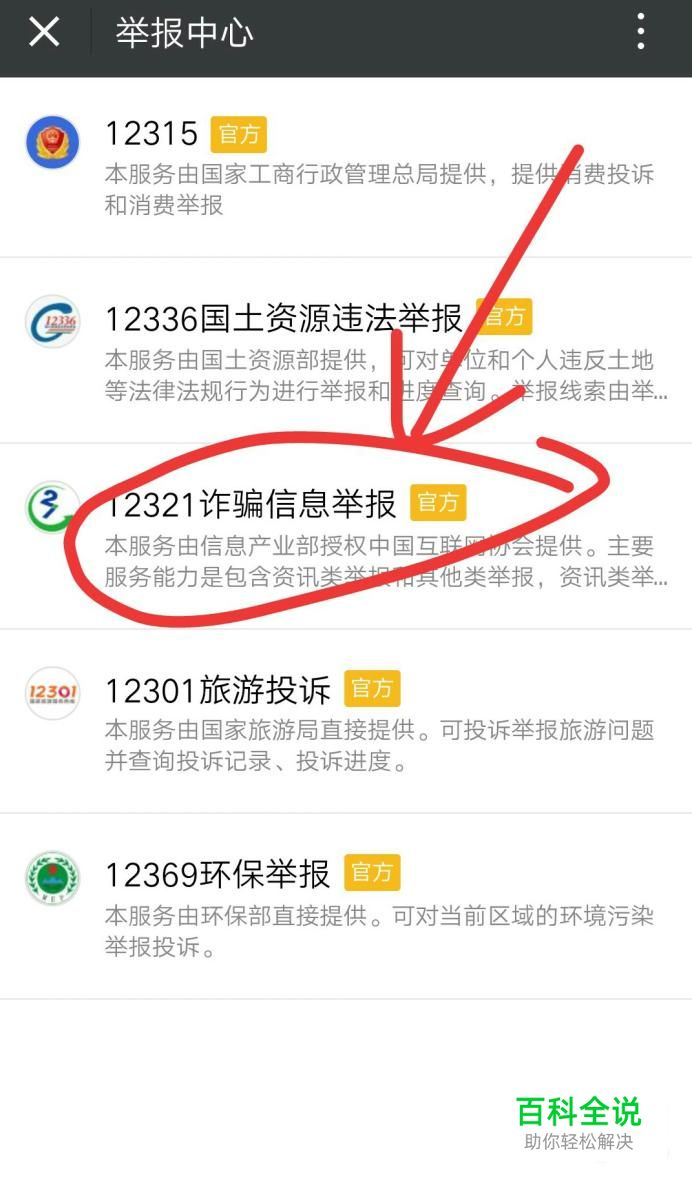
Task: Open 12301旅游投诉 service
Action: (x=346, y=722)
